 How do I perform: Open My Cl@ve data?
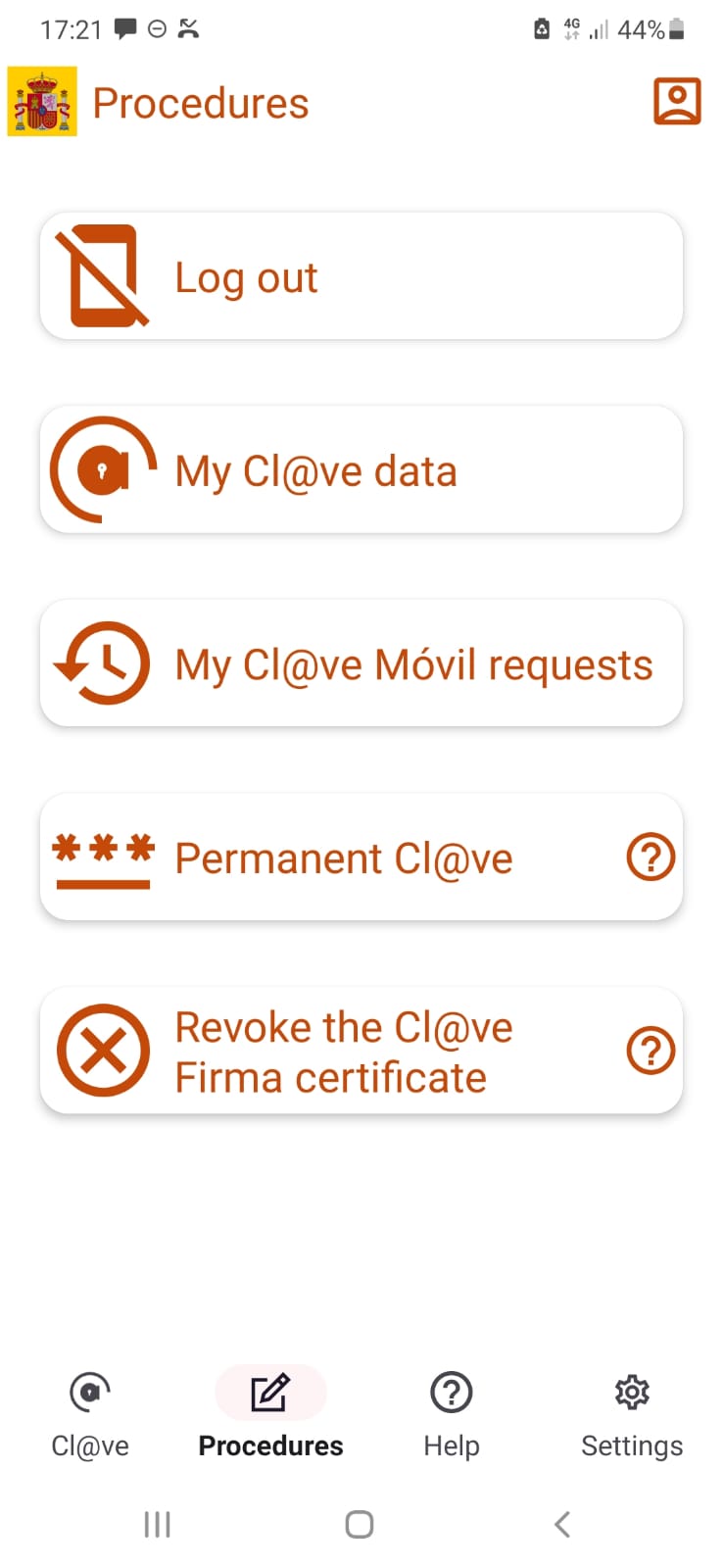(361, 470)
